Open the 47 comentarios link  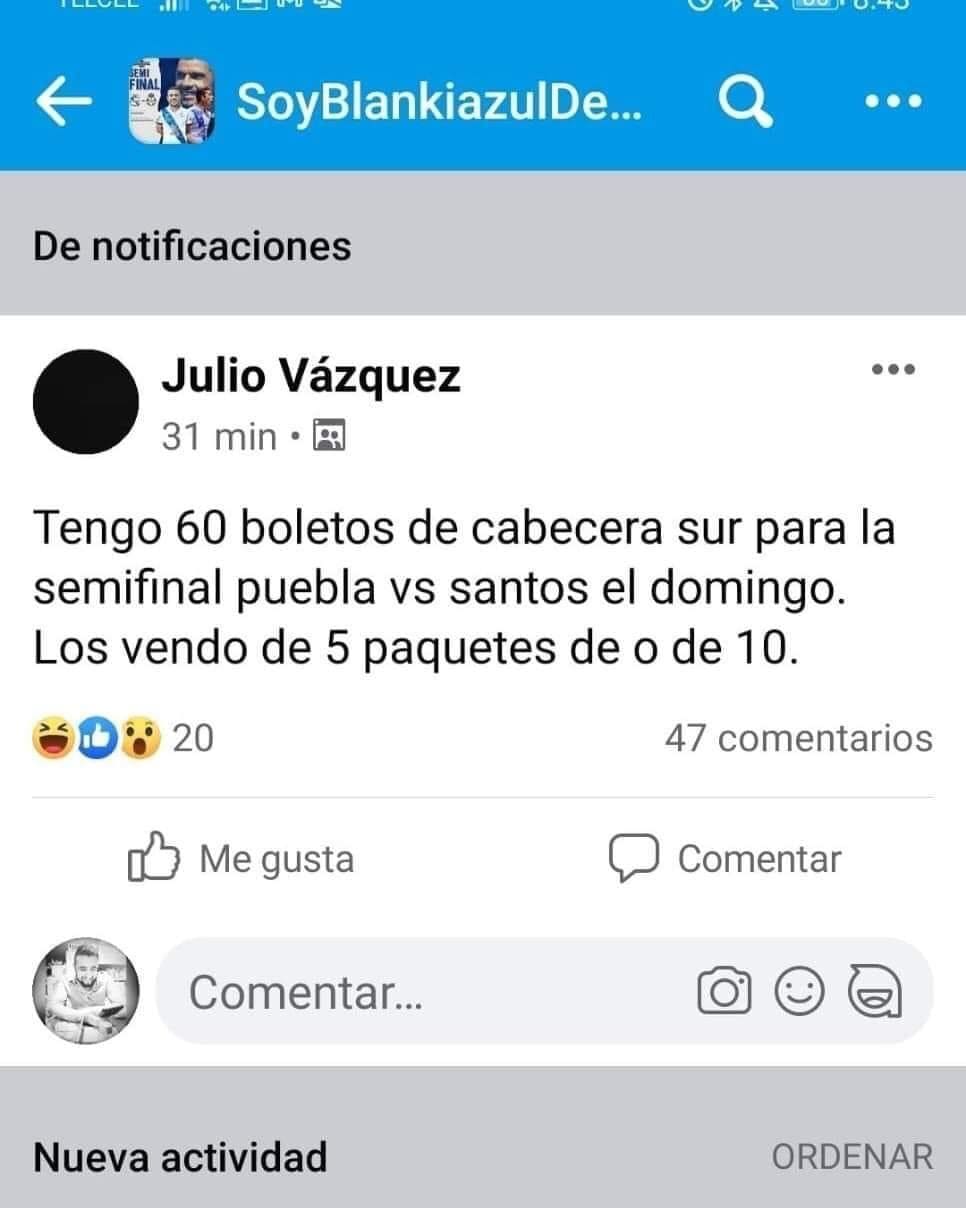pos(797,739)
